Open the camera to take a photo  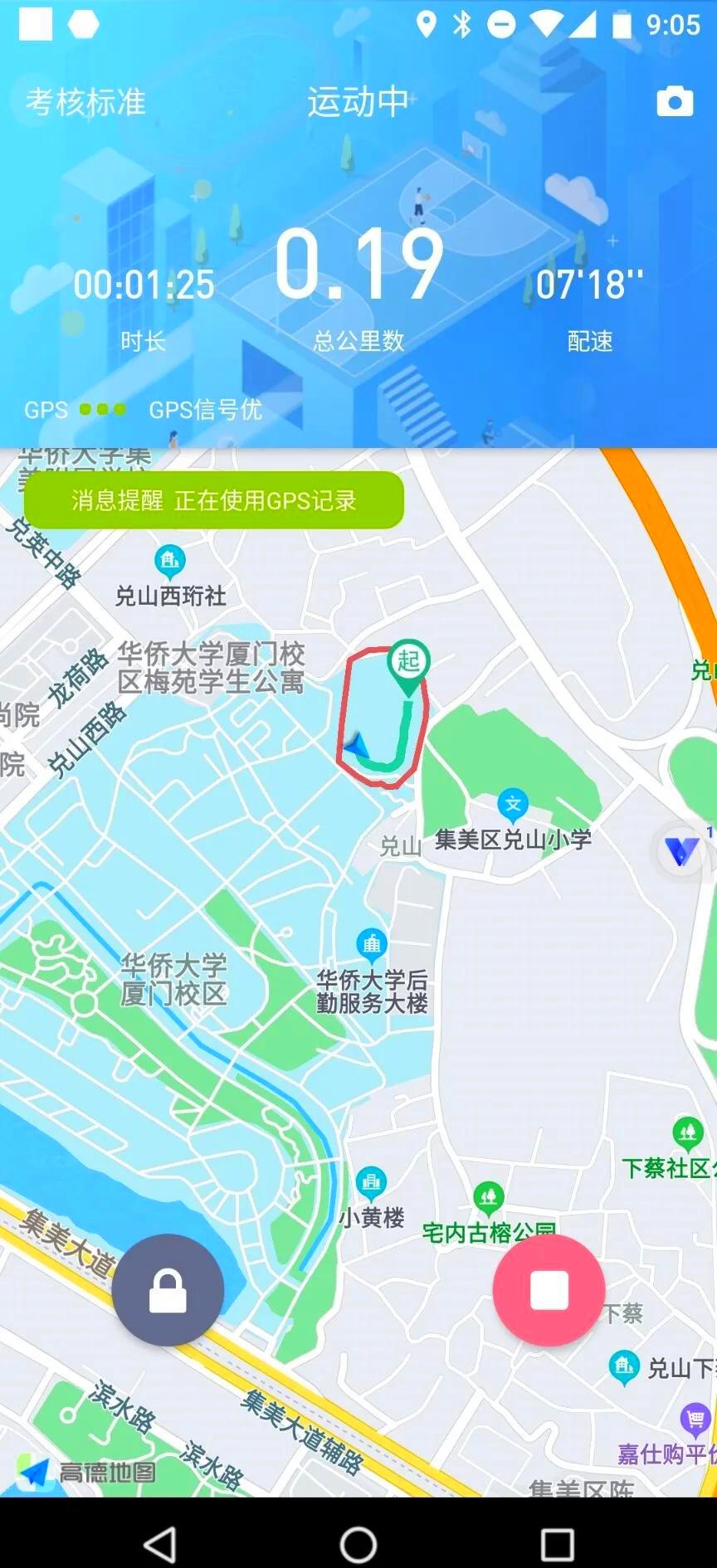[675, 101]
